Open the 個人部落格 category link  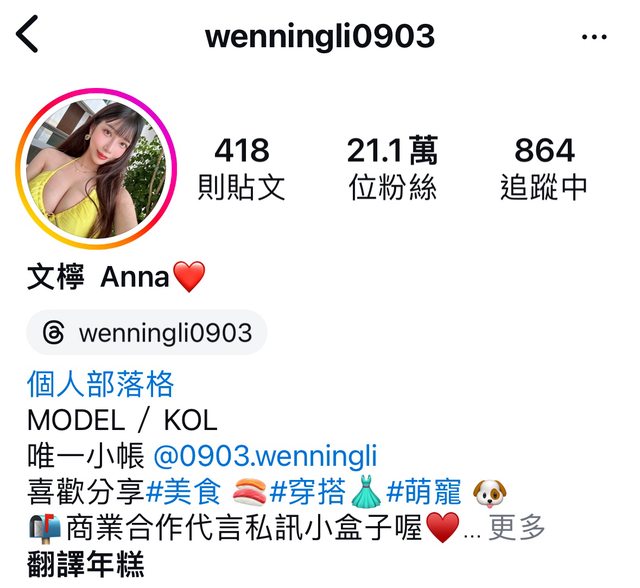pyautogui.click(x=101, y=383)
